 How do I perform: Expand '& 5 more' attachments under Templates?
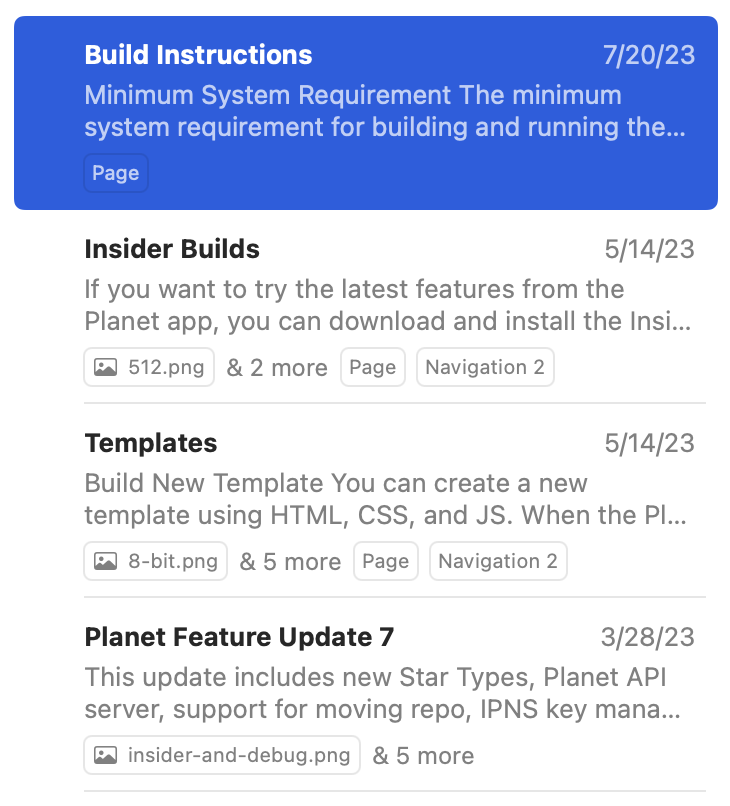coord(289,561)
